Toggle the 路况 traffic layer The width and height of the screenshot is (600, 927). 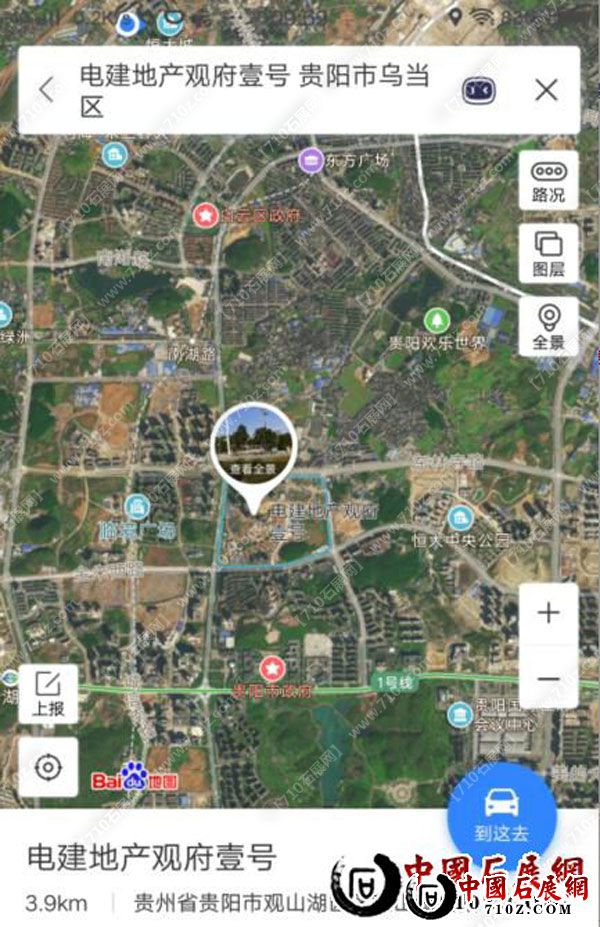tap(548, 180)
